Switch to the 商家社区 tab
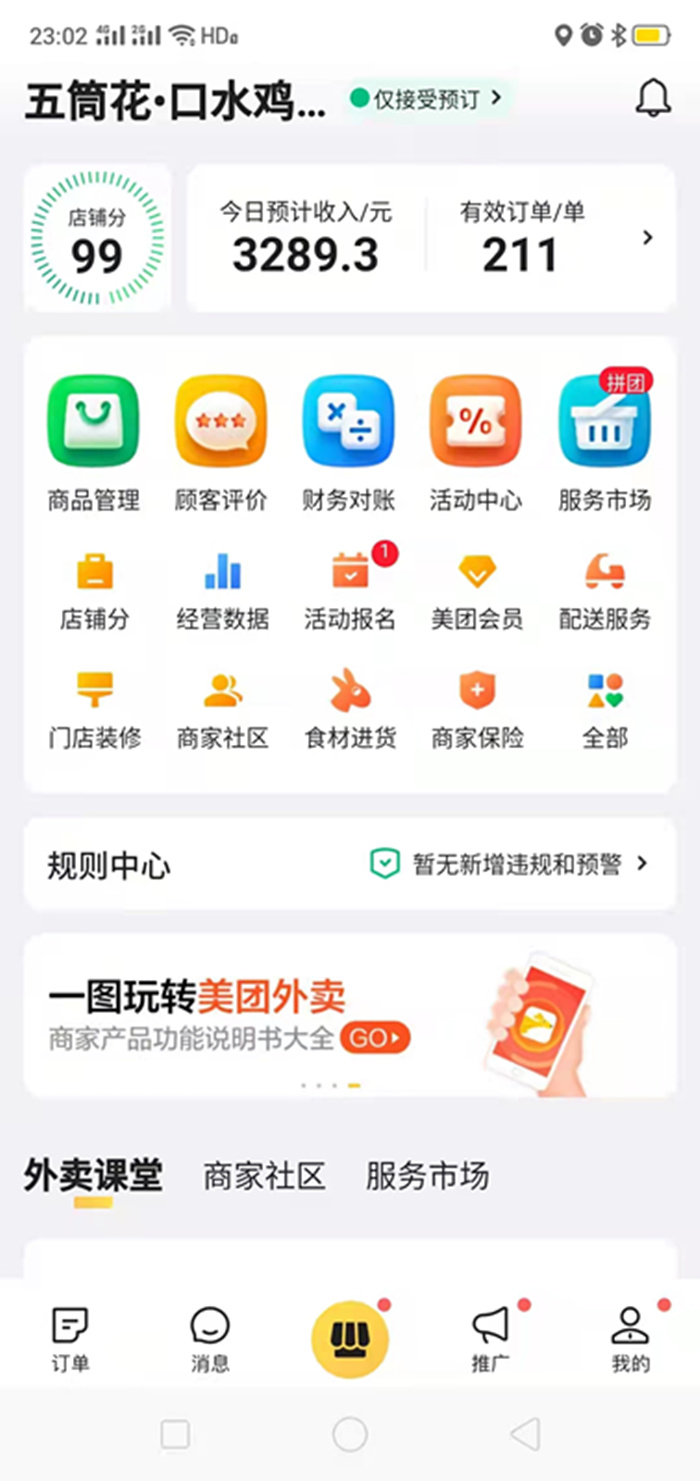The height and width of the screenshot is (1481, 700). tap(264, 1176)
